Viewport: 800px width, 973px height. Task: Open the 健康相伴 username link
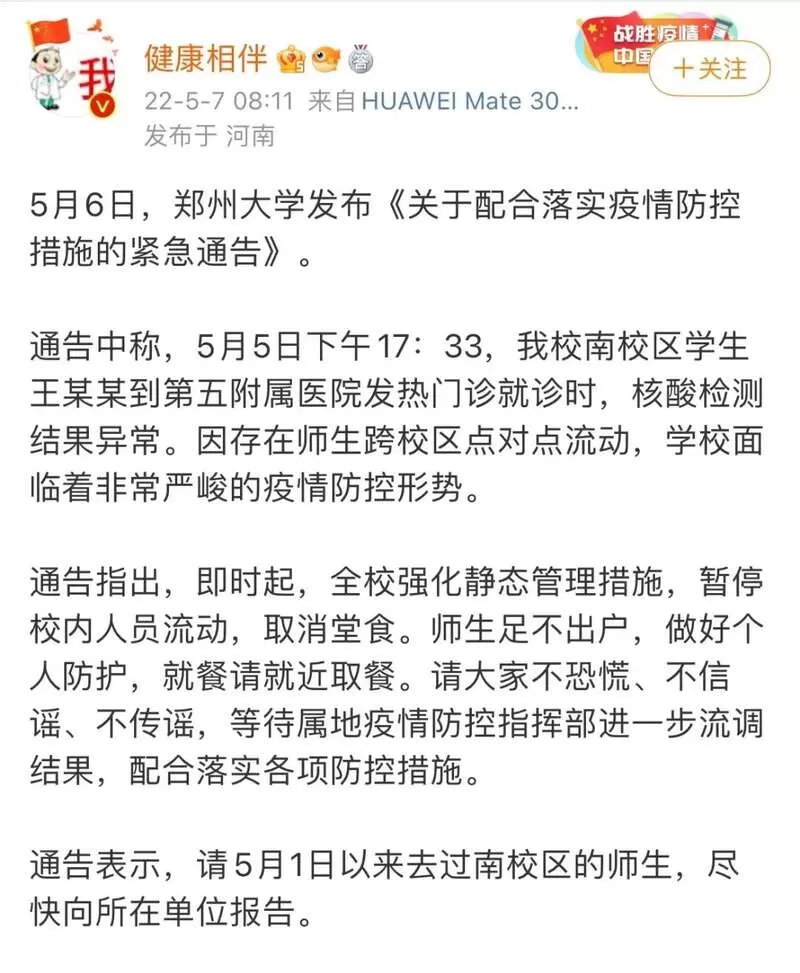(x=205, y=60)
